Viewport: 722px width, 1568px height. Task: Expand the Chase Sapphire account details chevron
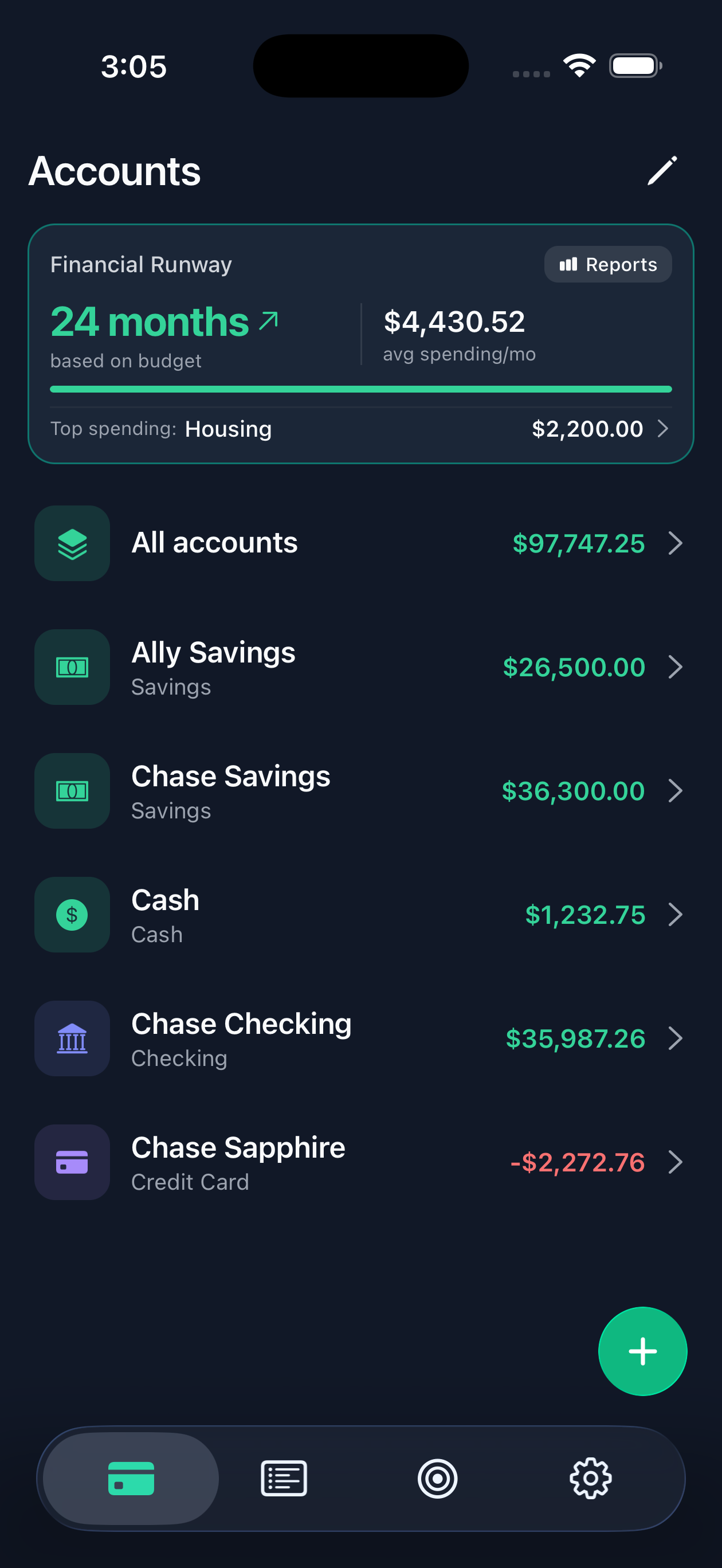click(x=676, y=1162)
